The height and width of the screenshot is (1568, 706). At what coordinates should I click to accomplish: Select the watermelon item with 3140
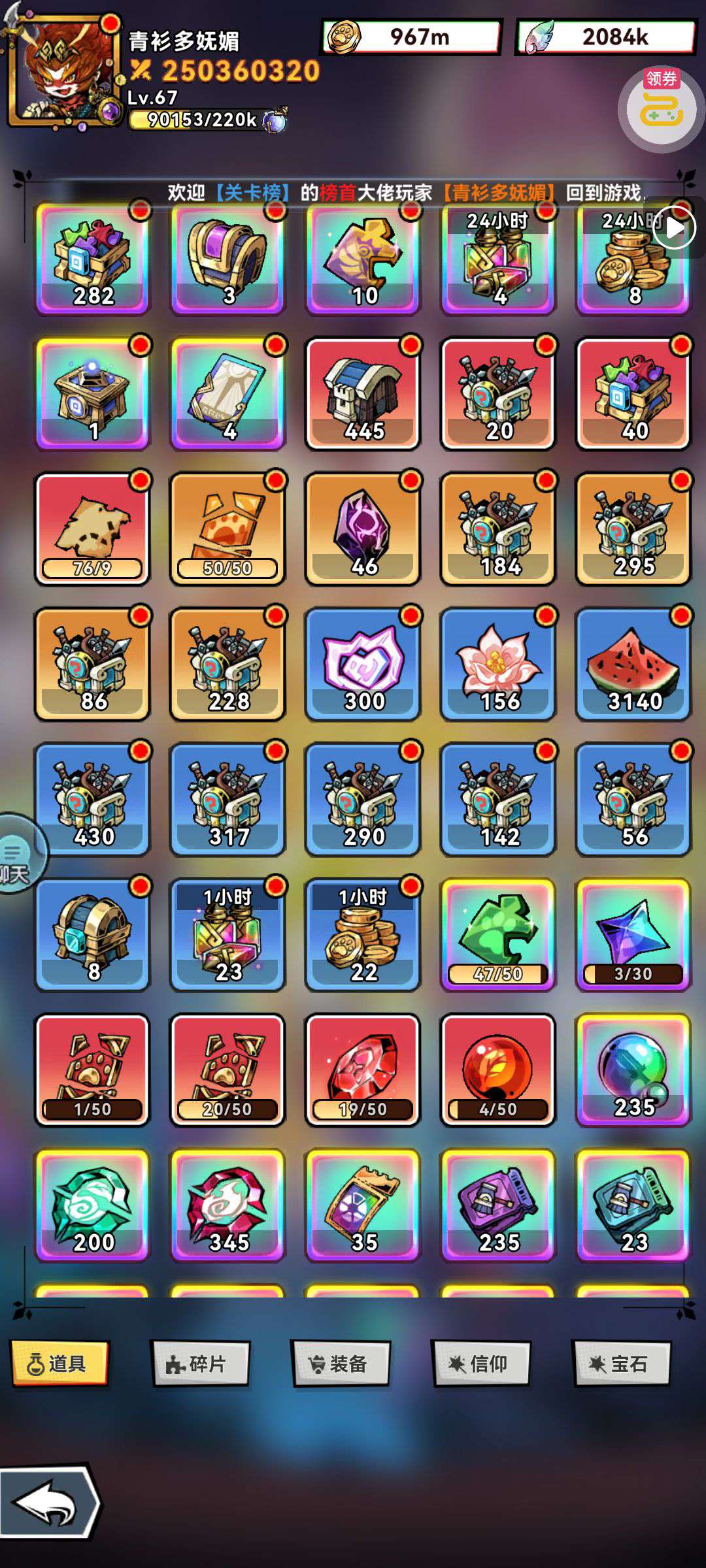coord(633,664)
